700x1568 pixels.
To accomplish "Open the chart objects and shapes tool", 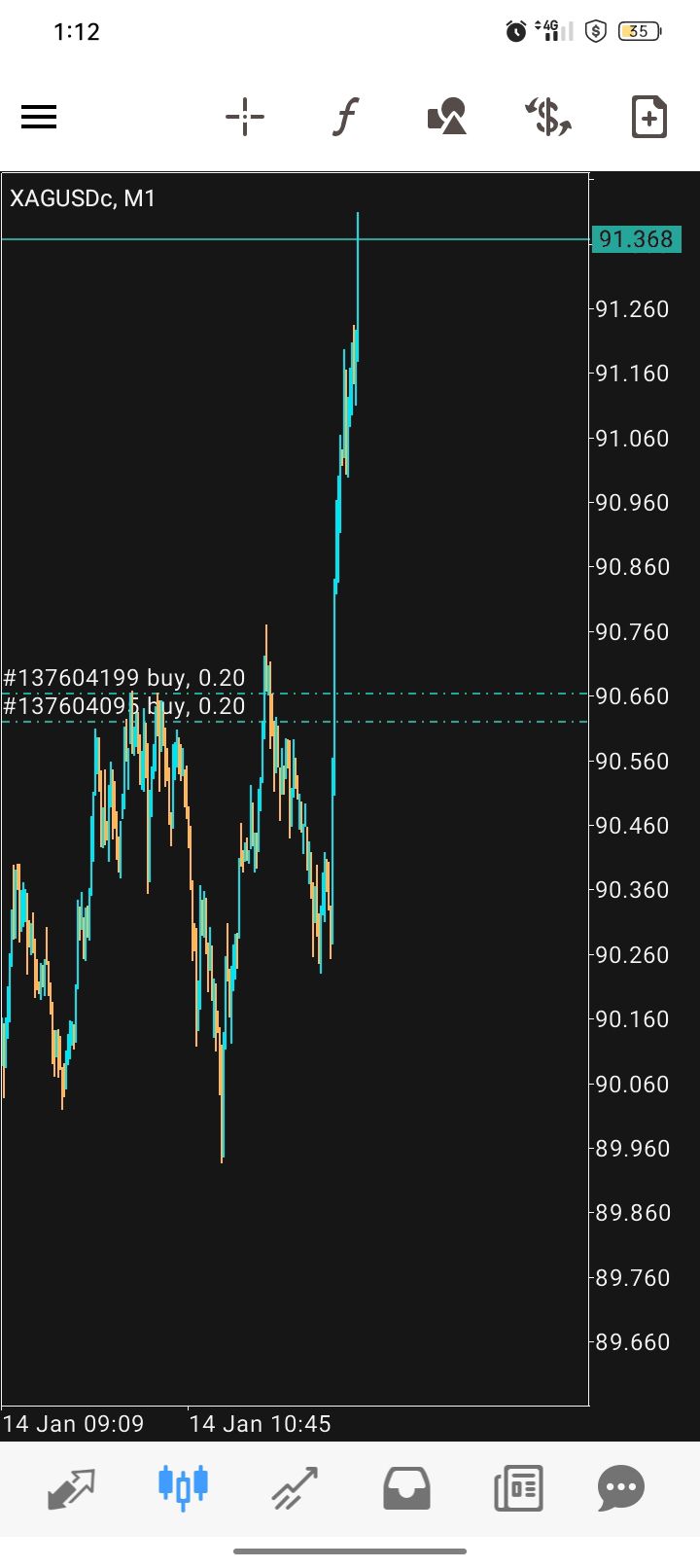I will (x=447, y=118).
